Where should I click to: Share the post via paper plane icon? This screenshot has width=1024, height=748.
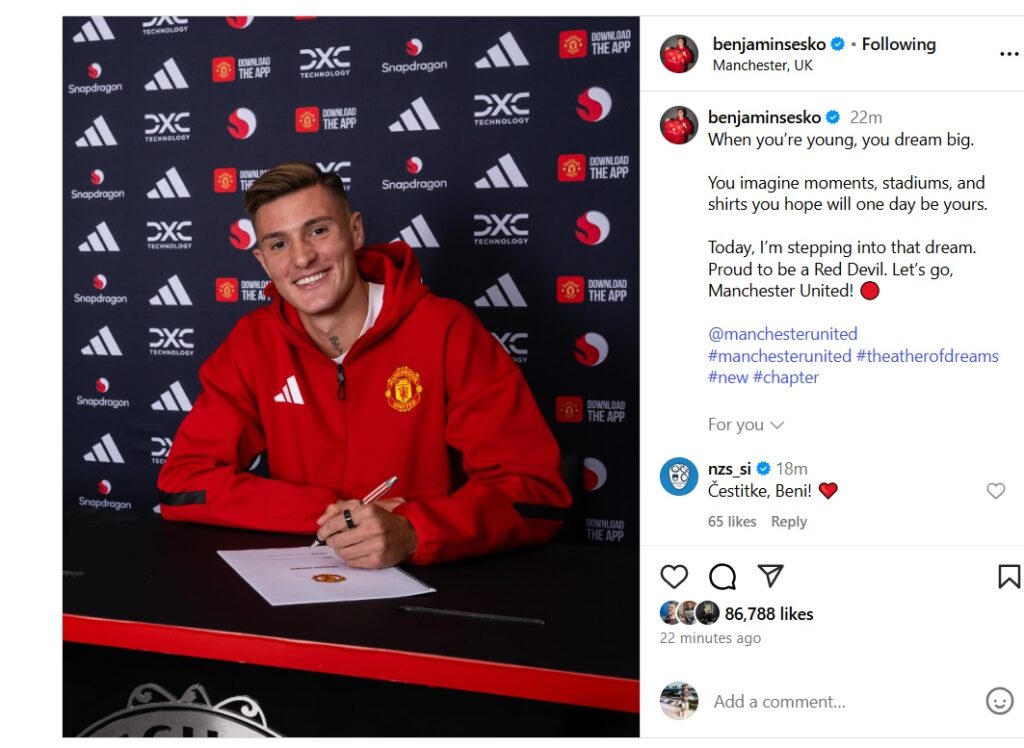[x=769, y=575]
